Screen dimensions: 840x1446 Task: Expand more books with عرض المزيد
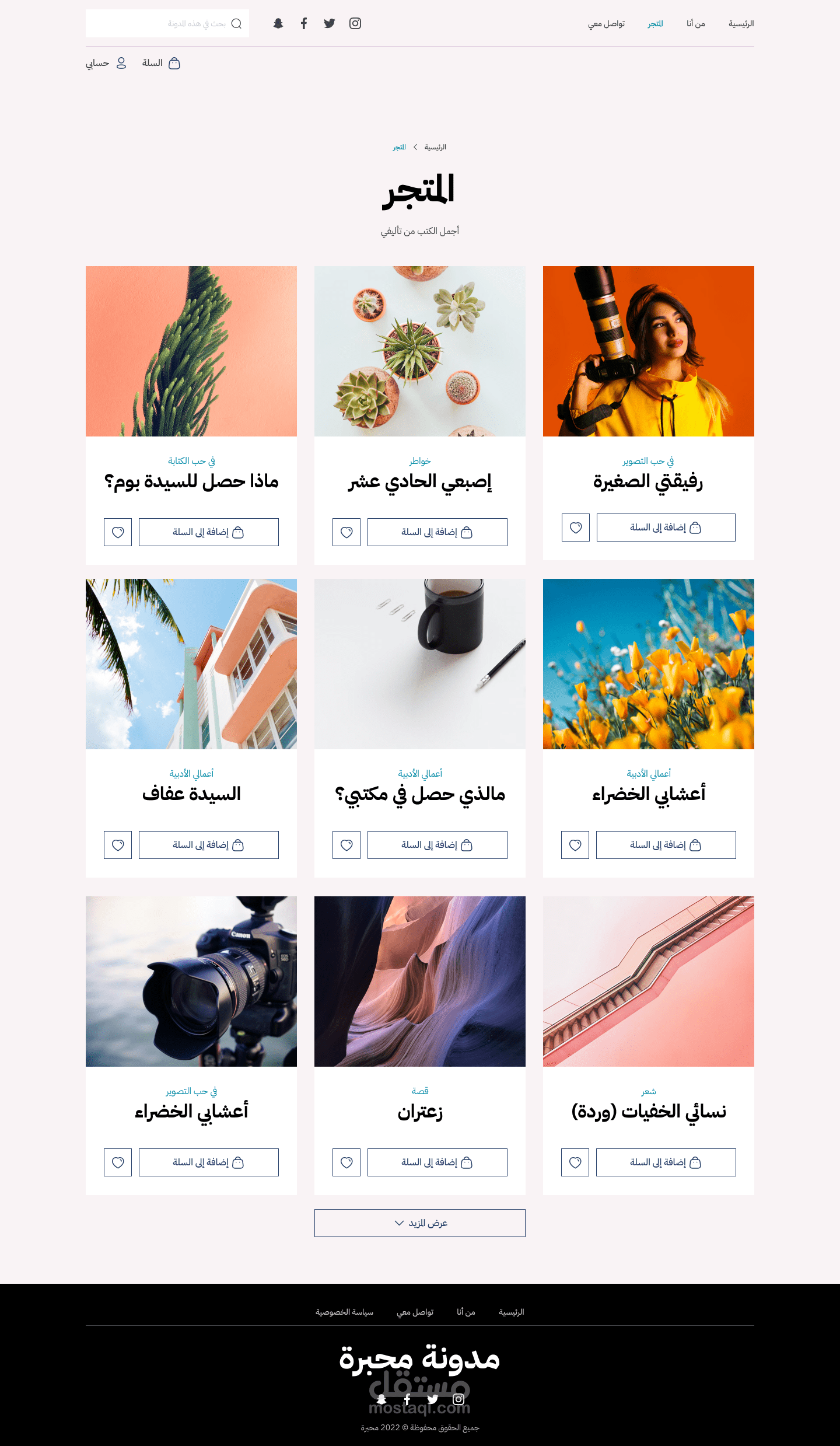click(420, 1223)
